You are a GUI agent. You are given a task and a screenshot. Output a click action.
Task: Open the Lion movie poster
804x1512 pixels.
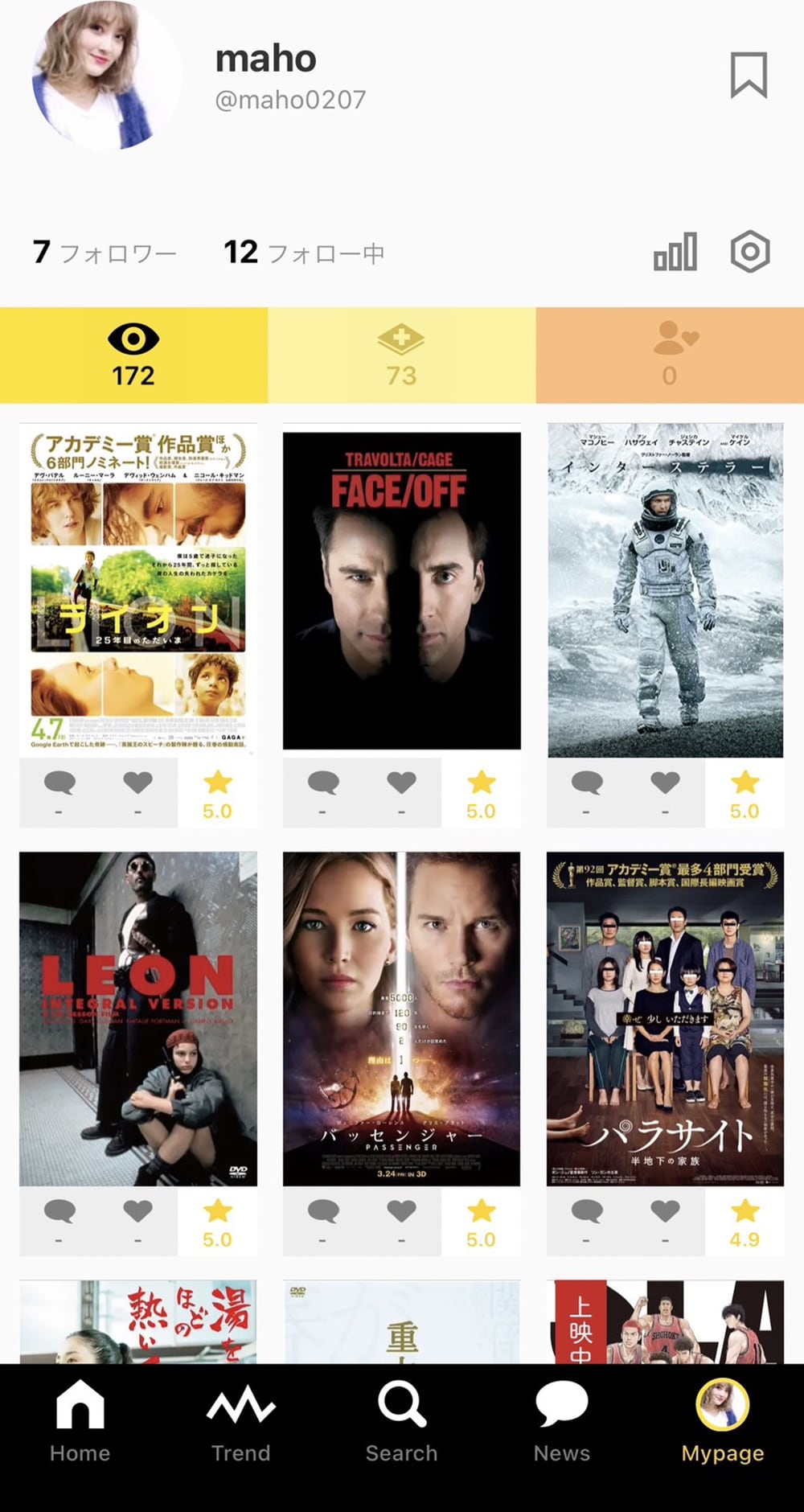pyautogui.click(x=138, y=590)
